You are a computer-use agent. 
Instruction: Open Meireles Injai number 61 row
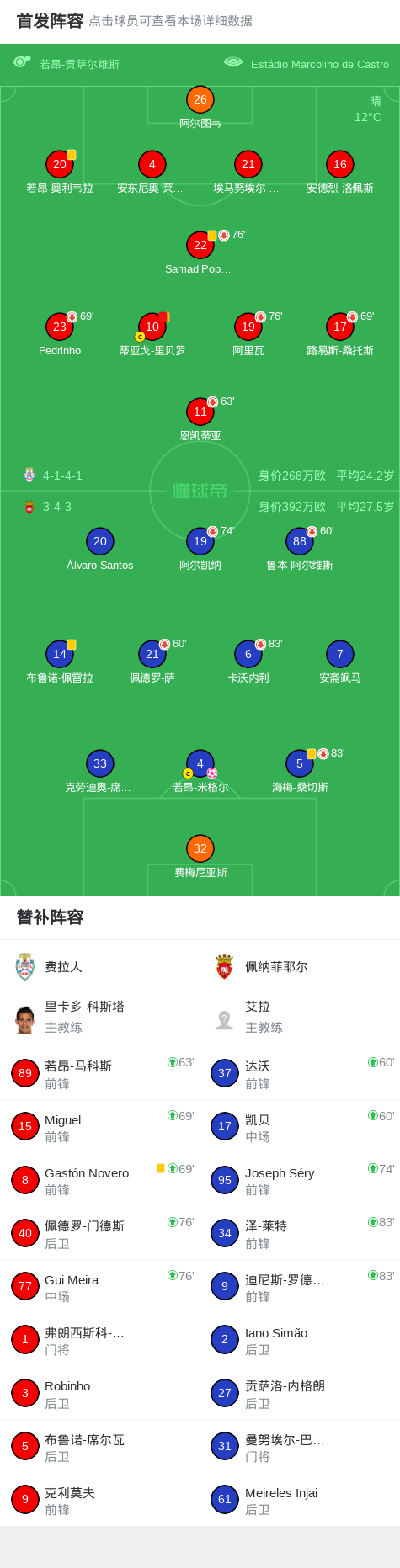pos(300,1500)
